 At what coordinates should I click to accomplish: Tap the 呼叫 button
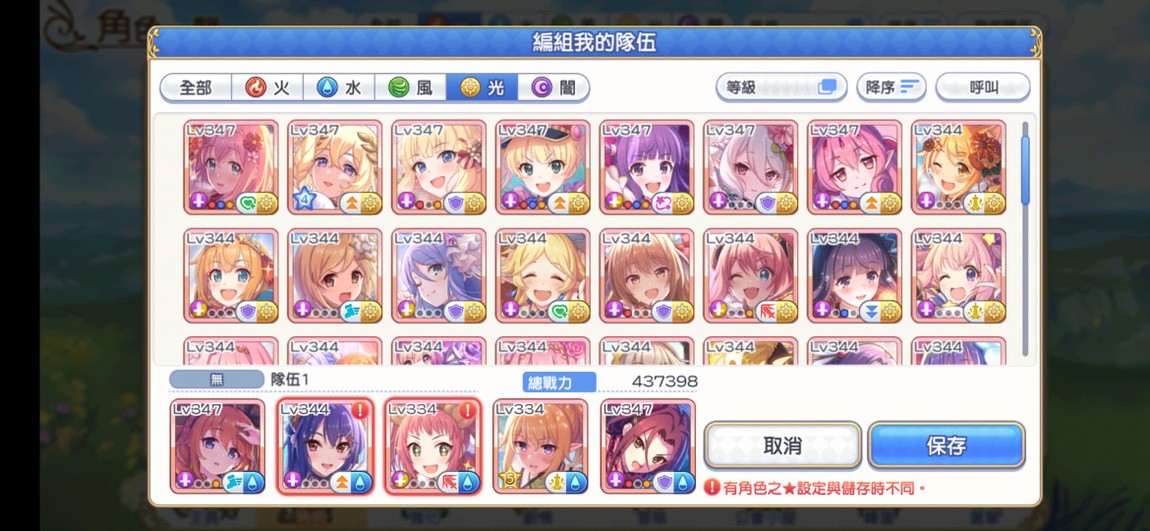tap(983, 87)
